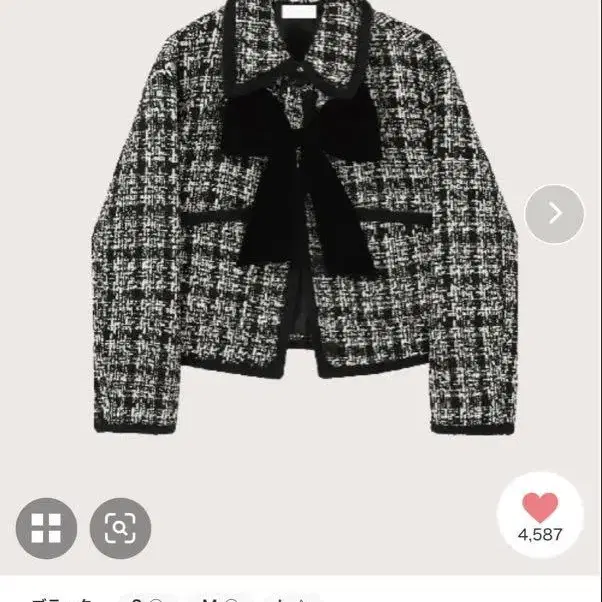Show the next product image
The image size is (602, 602).
point(553,213)
